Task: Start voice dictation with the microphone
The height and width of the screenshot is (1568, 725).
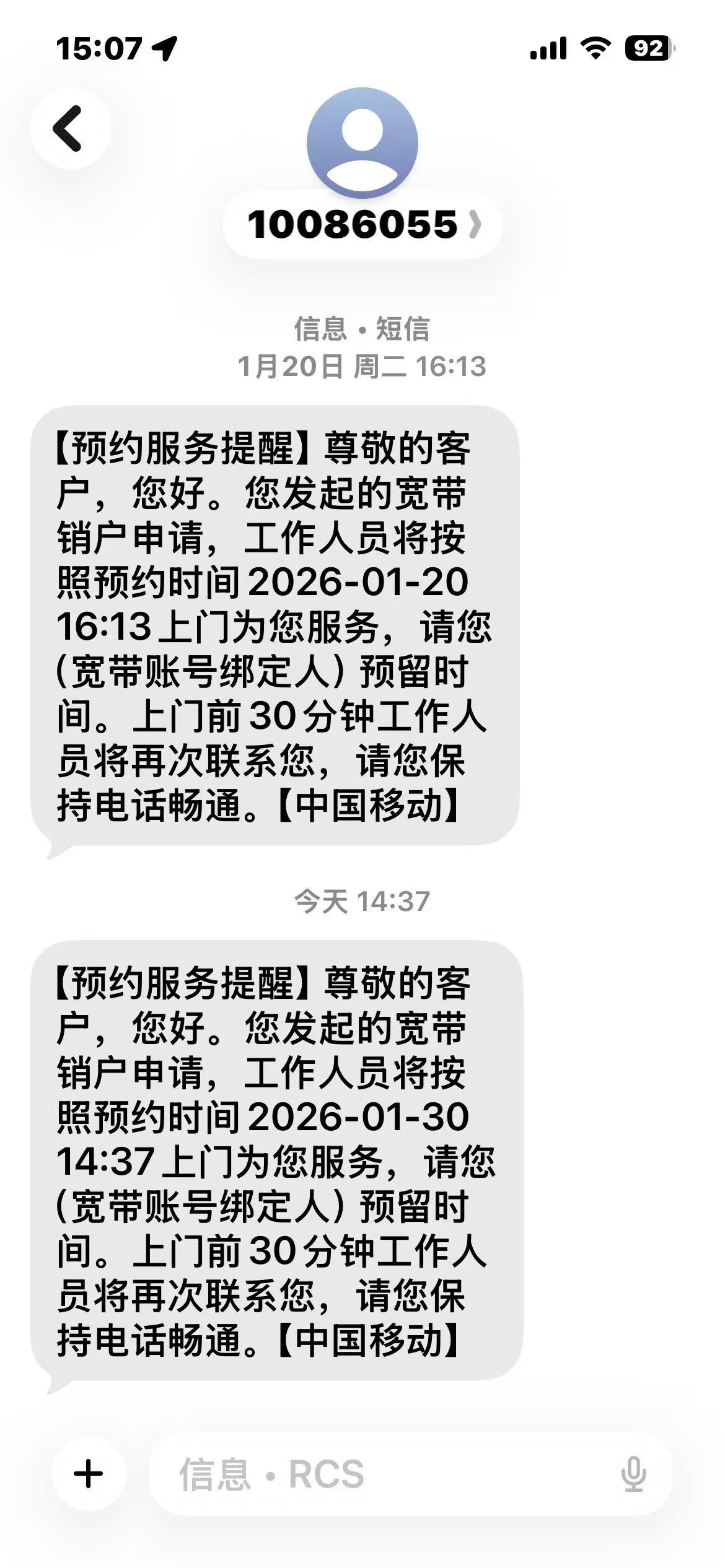Action: [x=633, y=1473]
